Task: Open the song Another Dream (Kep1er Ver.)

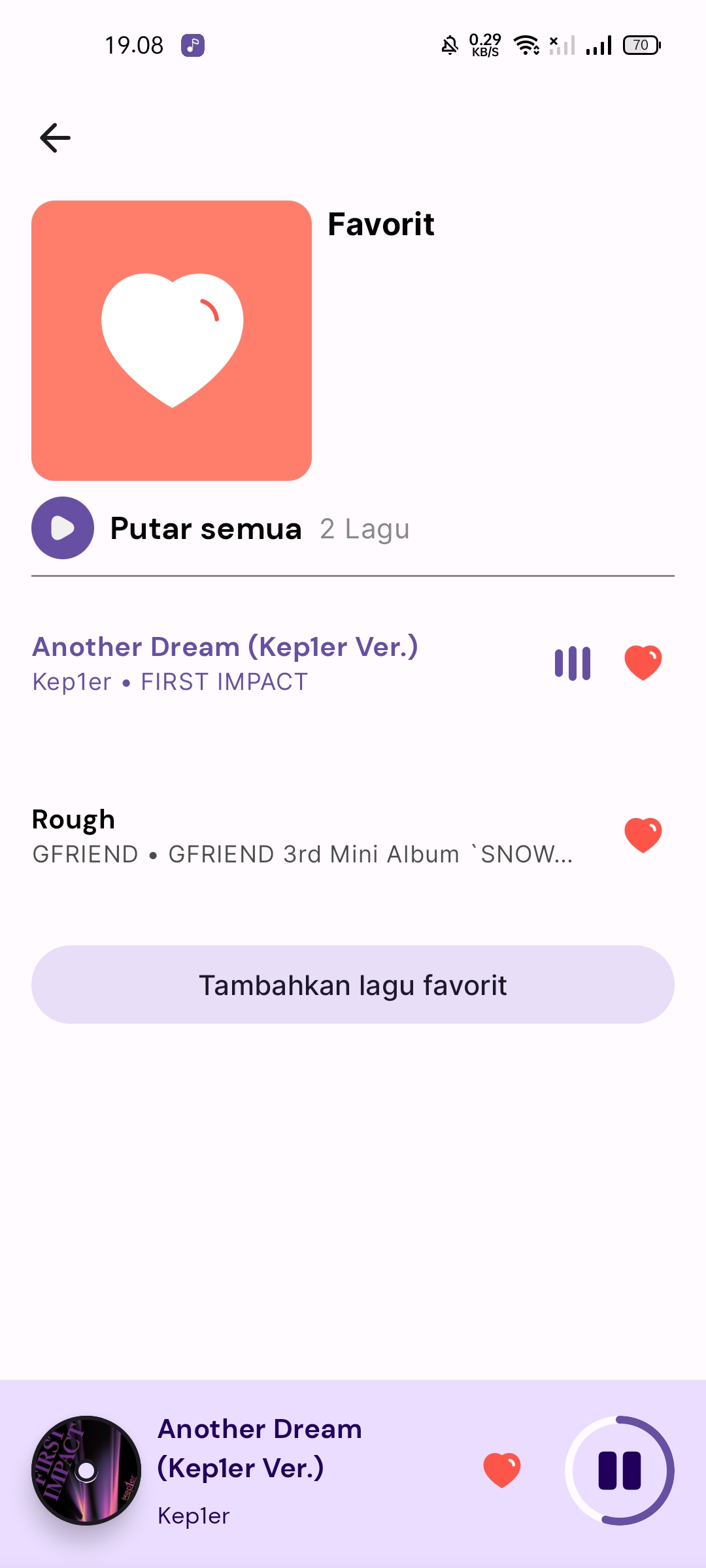Action: click(x=225, y=663)
